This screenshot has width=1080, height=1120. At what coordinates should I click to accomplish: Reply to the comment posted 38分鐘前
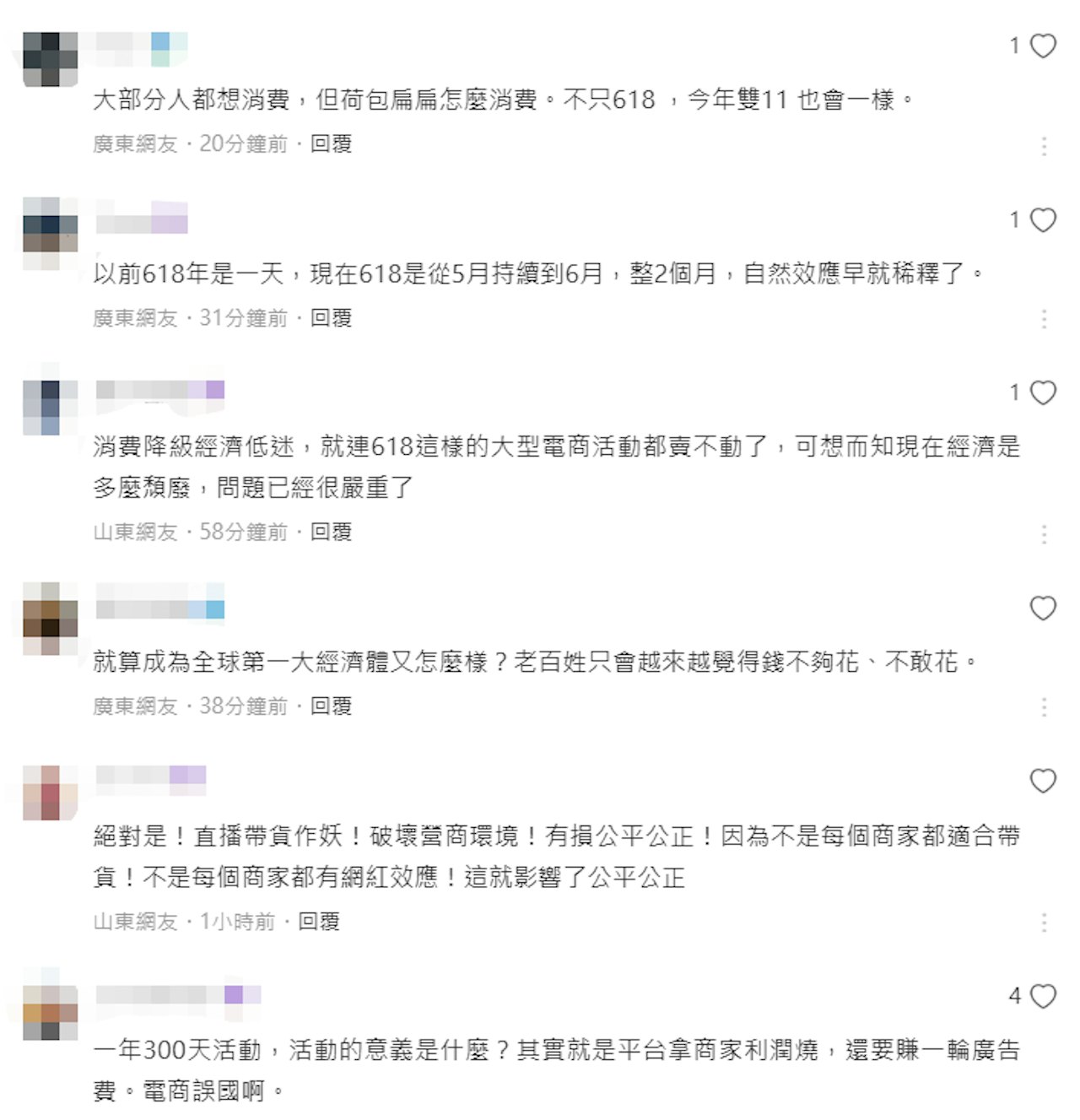click(x=331, y=706)
